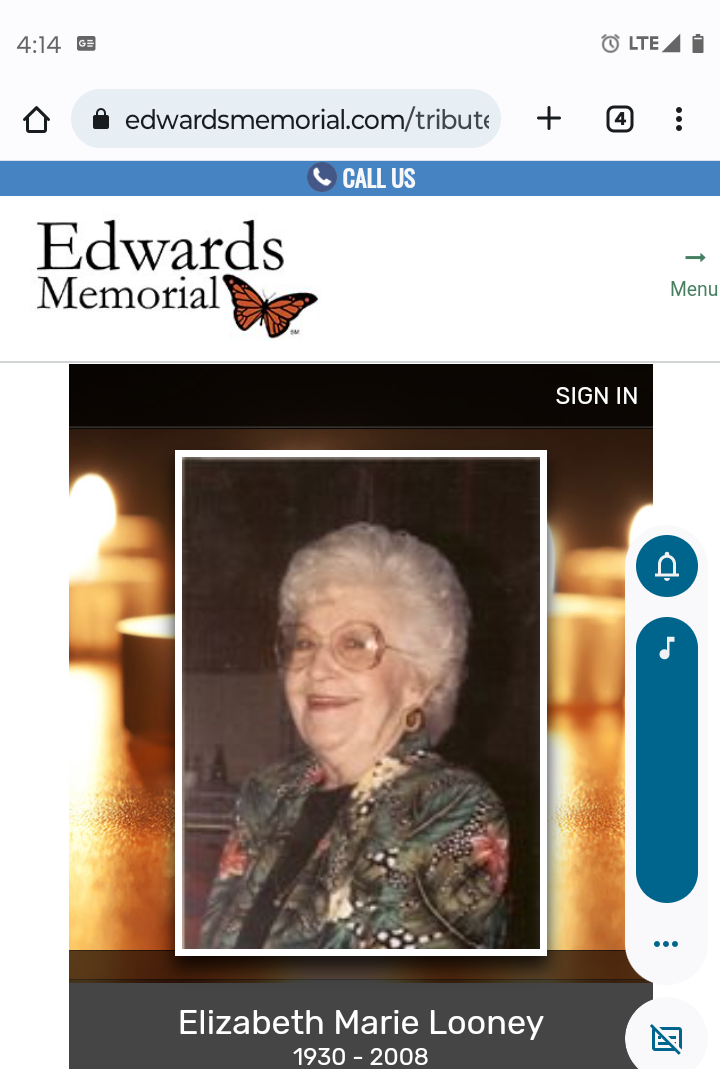The width and height of the screenshot is (720, 1069).
Task: Click the SIGN IN button
Action: tap(596, 395)
